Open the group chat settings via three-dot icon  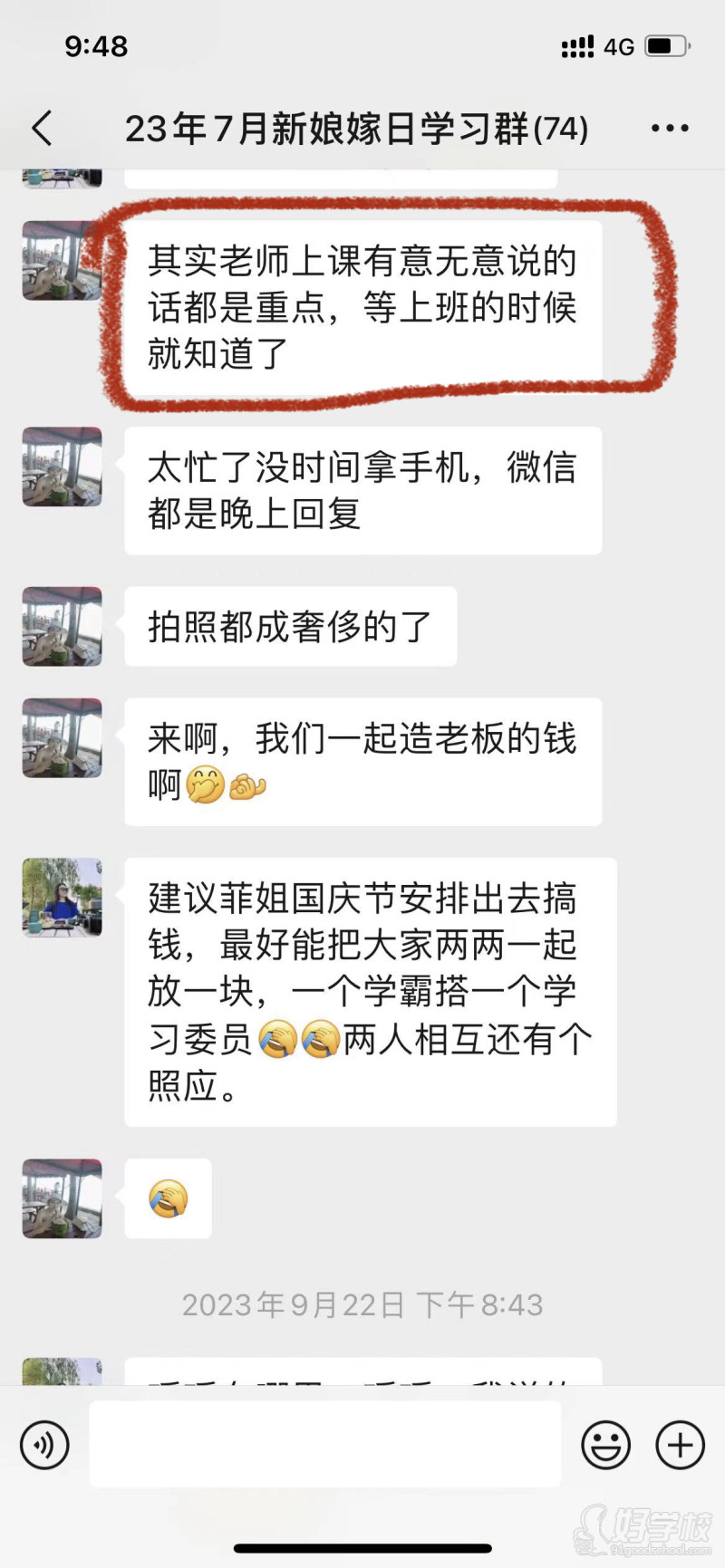669,128
